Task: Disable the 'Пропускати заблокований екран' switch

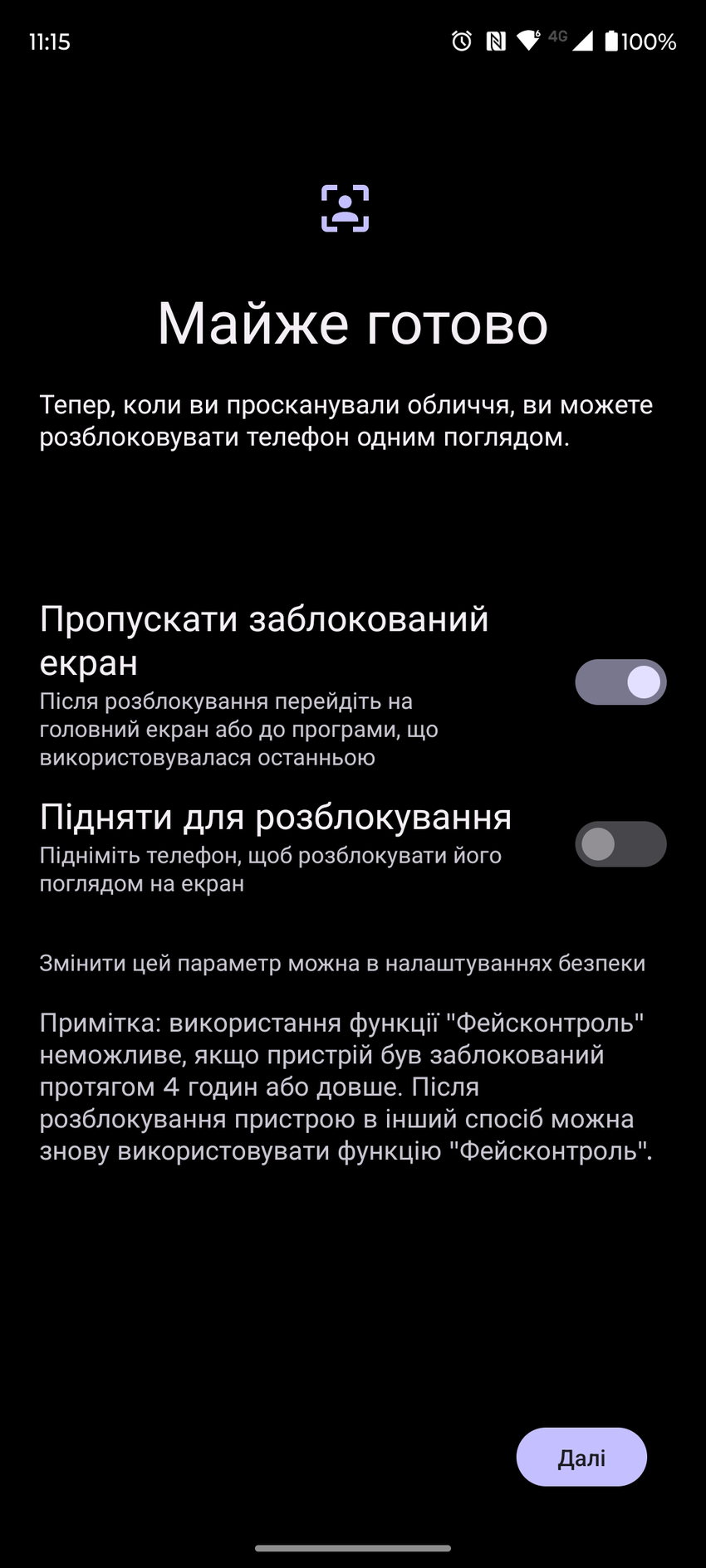Action: pos(620,682)
